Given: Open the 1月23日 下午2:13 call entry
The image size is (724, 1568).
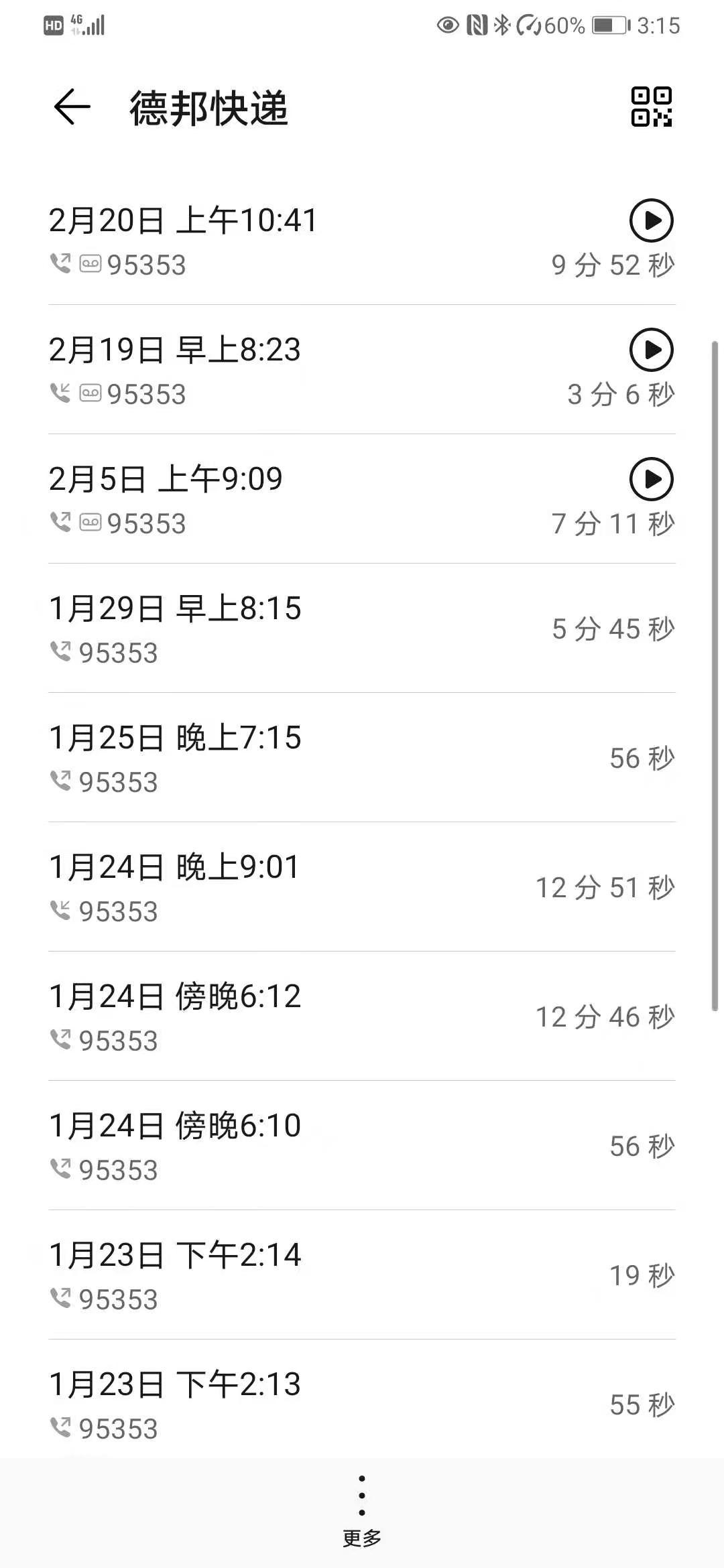Looking at the screenshot, I should [x=302, y=1405].
